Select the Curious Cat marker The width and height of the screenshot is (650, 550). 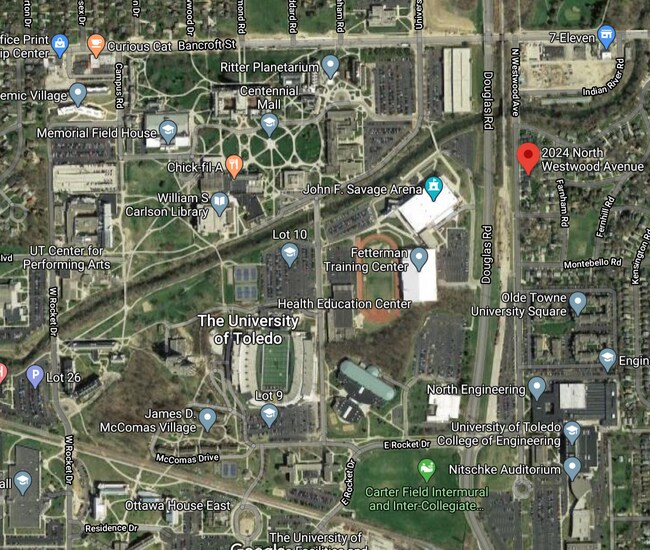coord(95,45)
